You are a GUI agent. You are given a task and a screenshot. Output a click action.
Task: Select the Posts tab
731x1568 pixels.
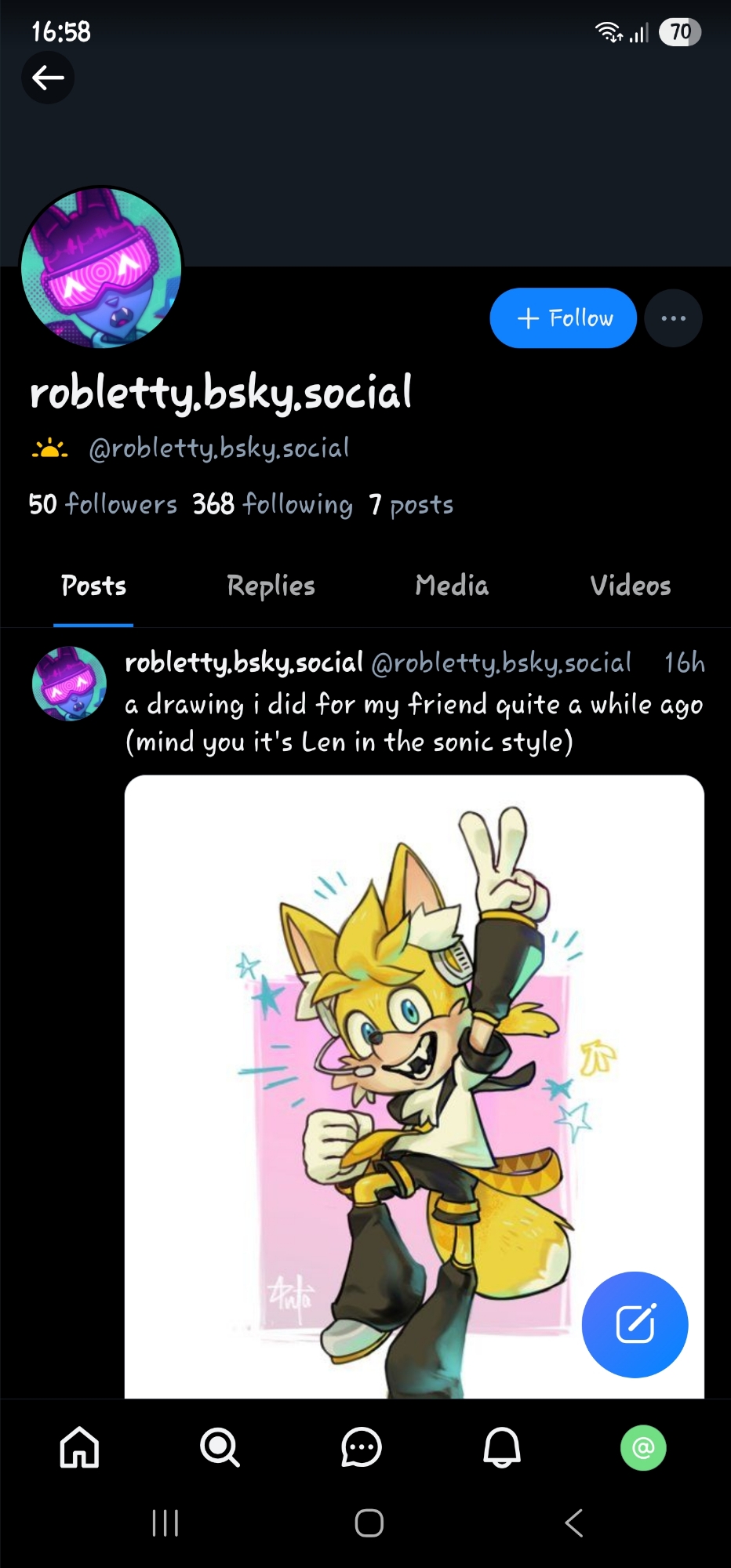[93, 586]
